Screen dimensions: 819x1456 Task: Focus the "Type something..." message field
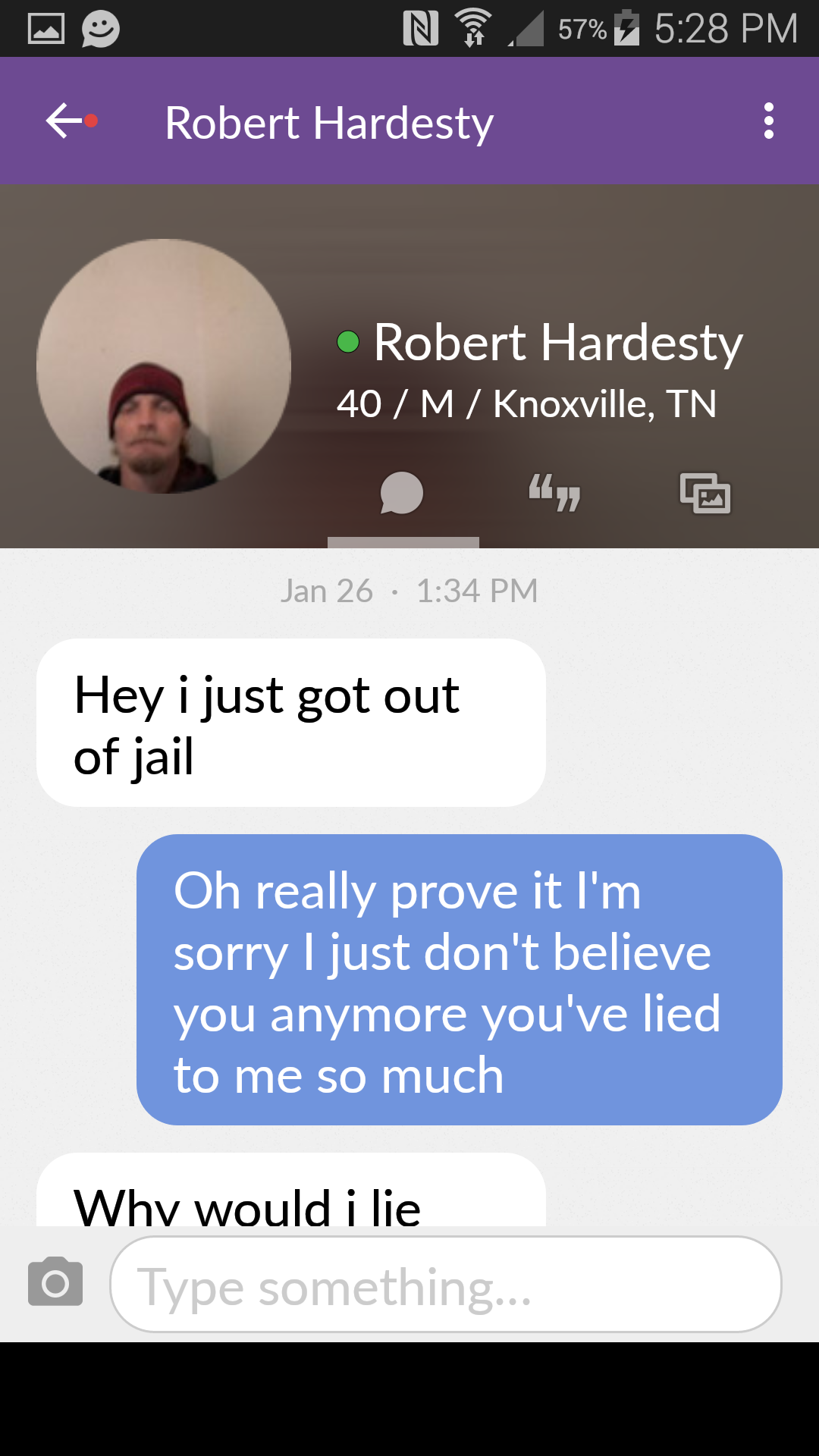pyautogui.click(x=446, y=1285)
